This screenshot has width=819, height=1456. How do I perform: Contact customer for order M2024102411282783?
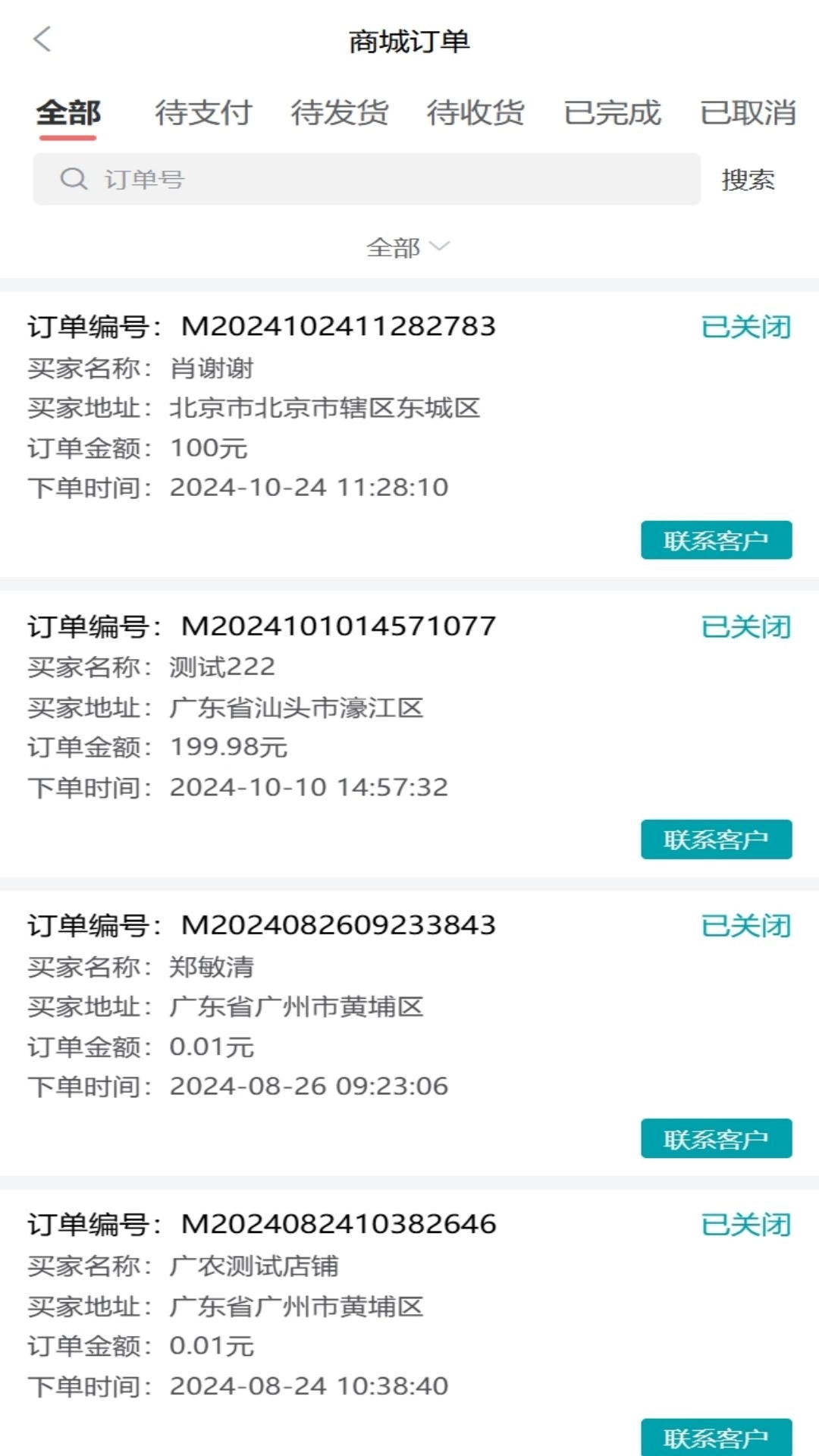[x=716, y=541]
